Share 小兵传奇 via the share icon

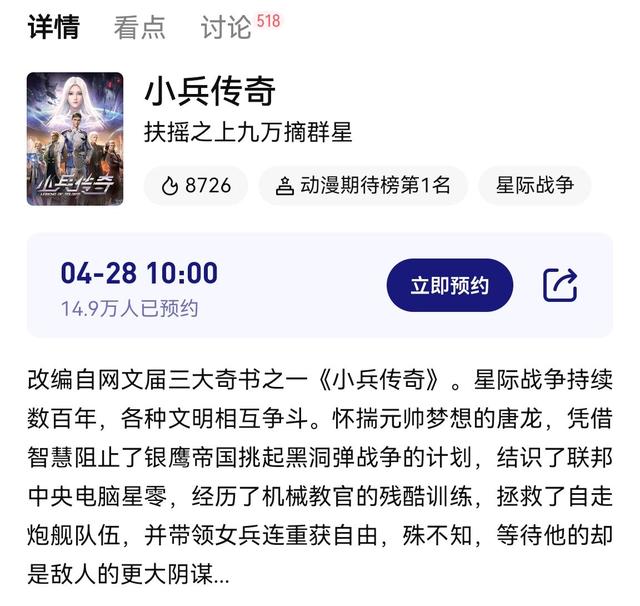560,286
